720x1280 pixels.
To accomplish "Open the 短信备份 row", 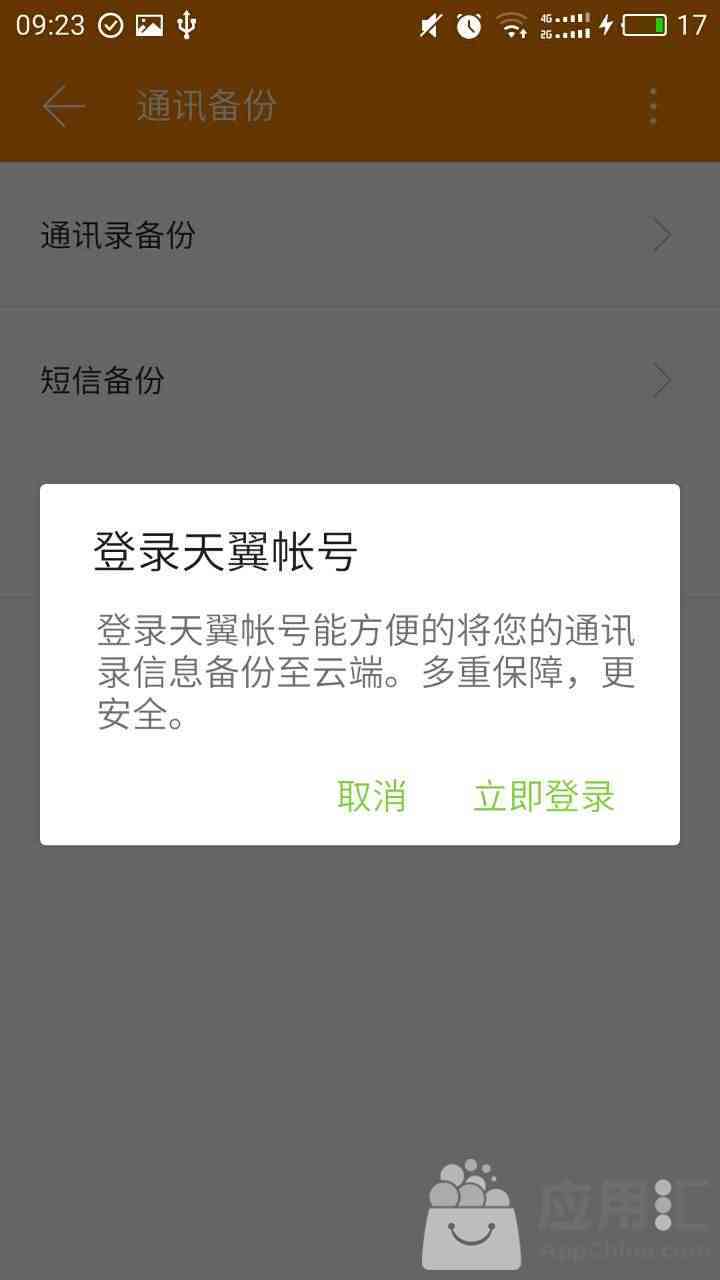I will [360, 380].
